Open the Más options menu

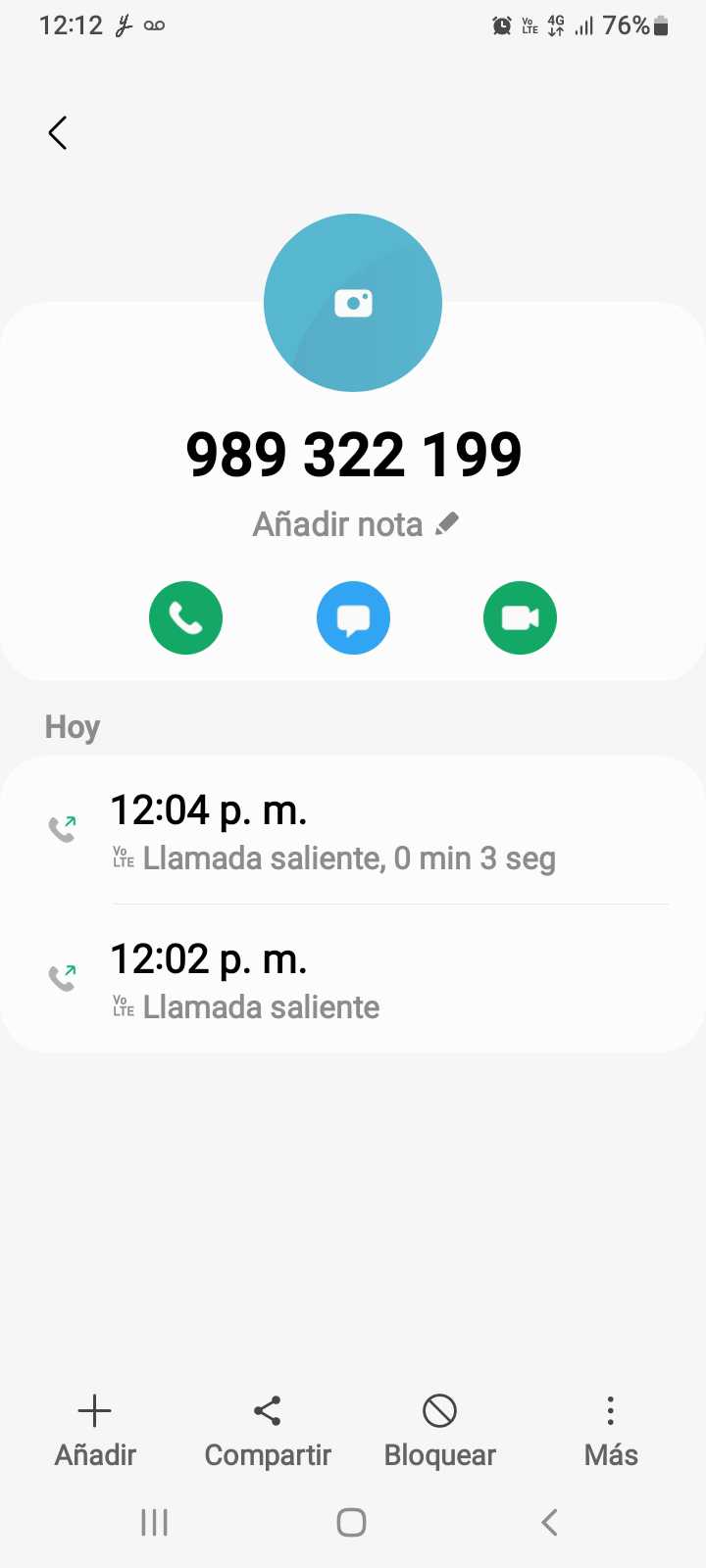[610, 1431]
